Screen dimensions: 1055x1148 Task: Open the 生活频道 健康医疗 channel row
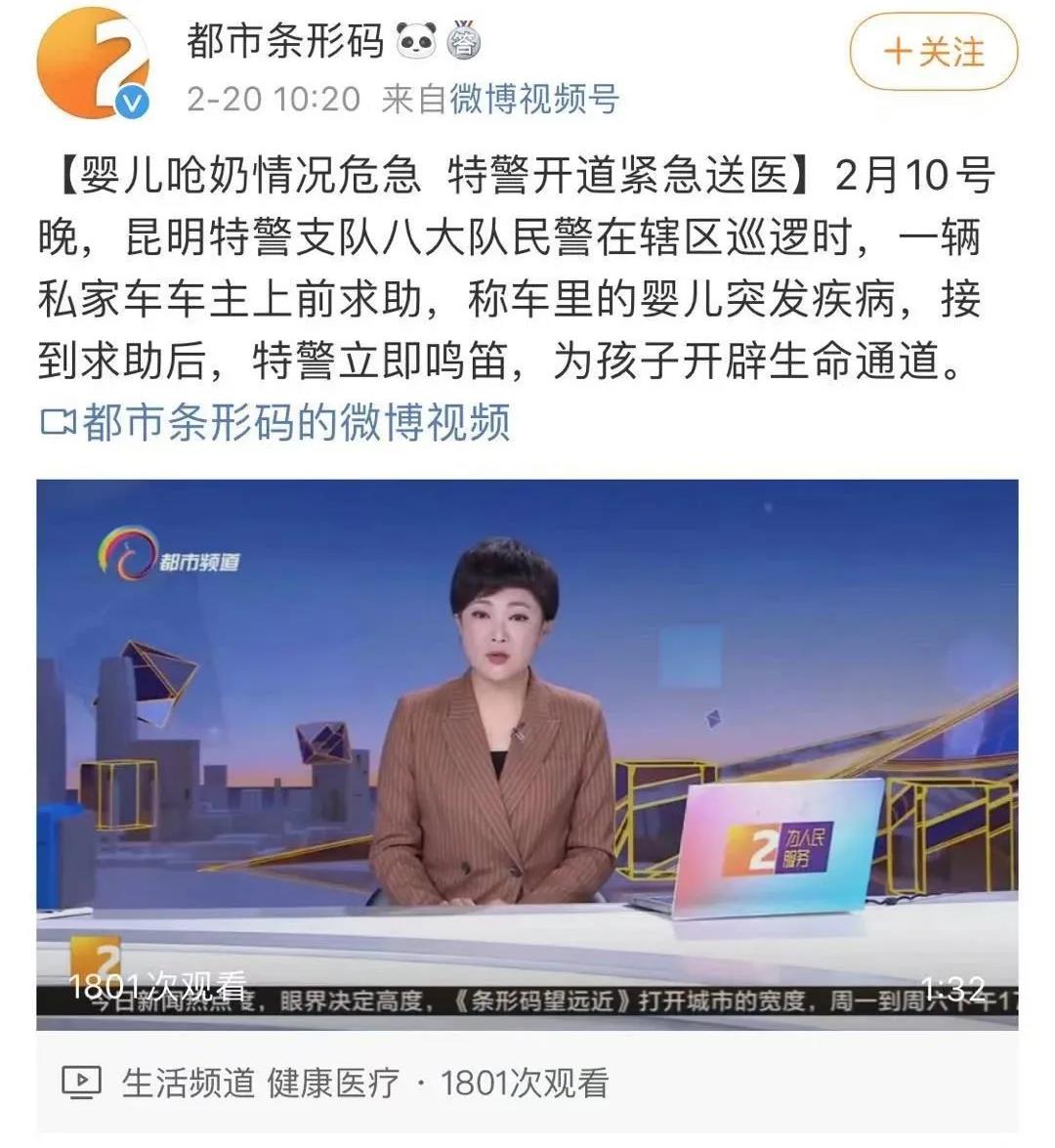click(259, 1083)
